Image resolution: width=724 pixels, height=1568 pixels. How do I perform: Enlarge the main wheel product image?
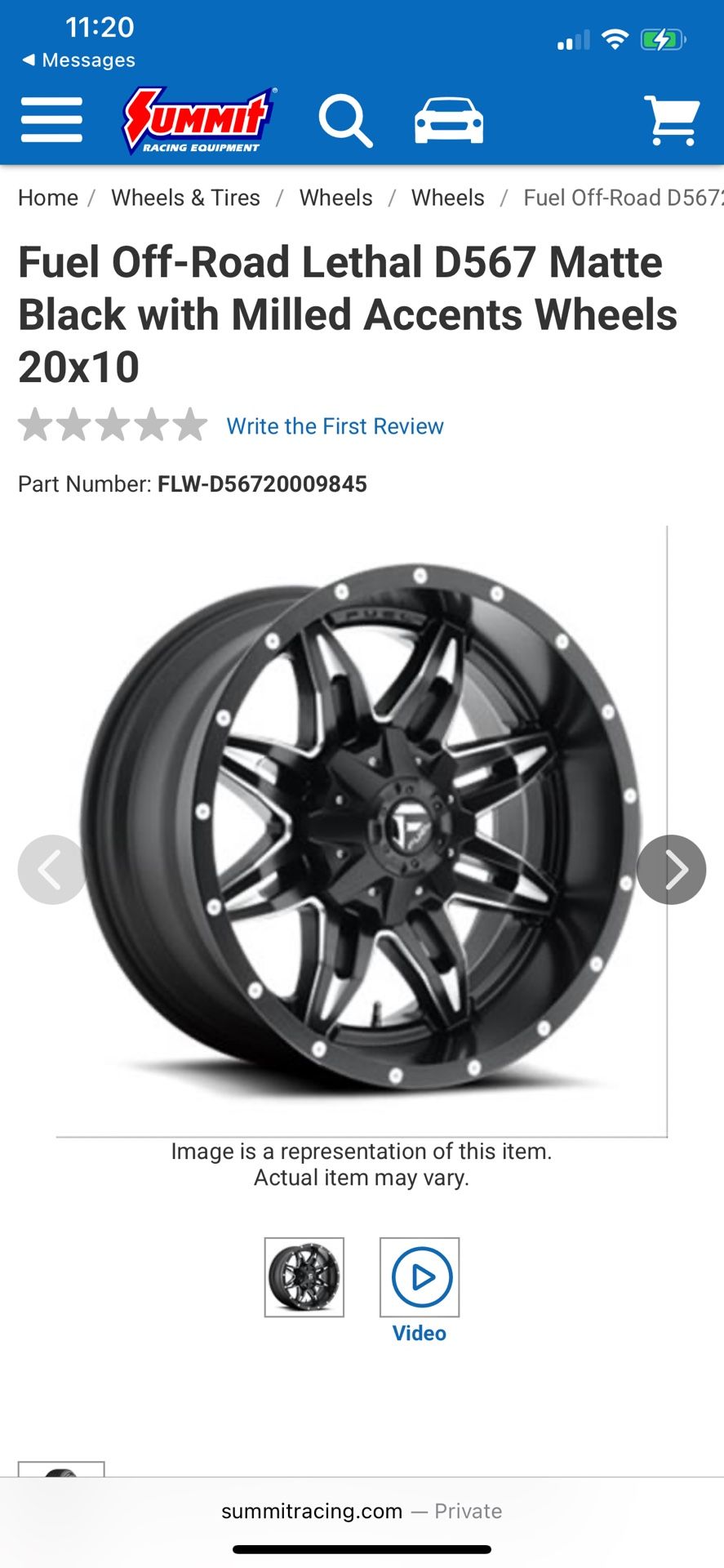(x=362, y=826)
